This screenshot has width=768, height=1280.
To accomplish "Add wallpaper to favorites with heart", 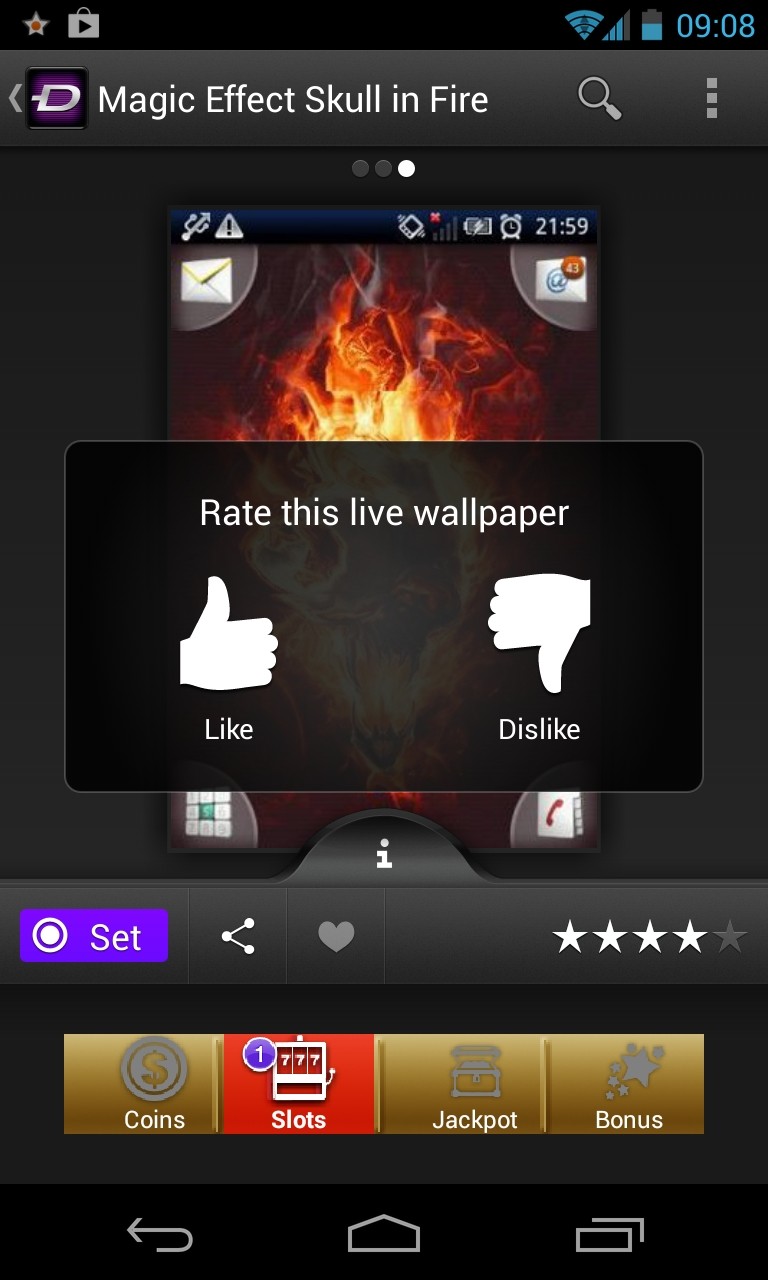I will click(x=336, y=936).
